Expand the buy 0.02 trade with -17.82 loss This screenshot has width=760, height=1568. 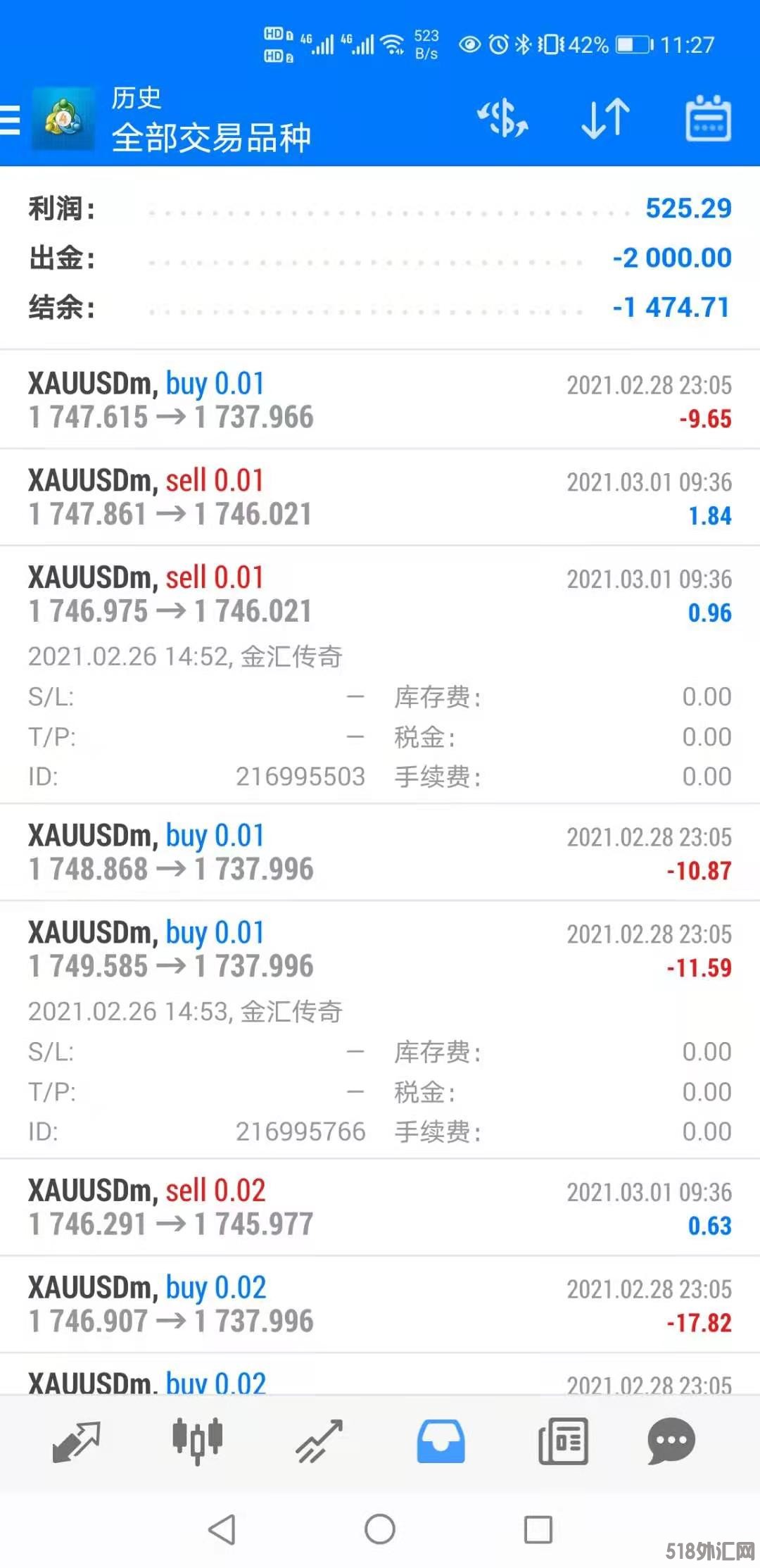[380, 1304]
